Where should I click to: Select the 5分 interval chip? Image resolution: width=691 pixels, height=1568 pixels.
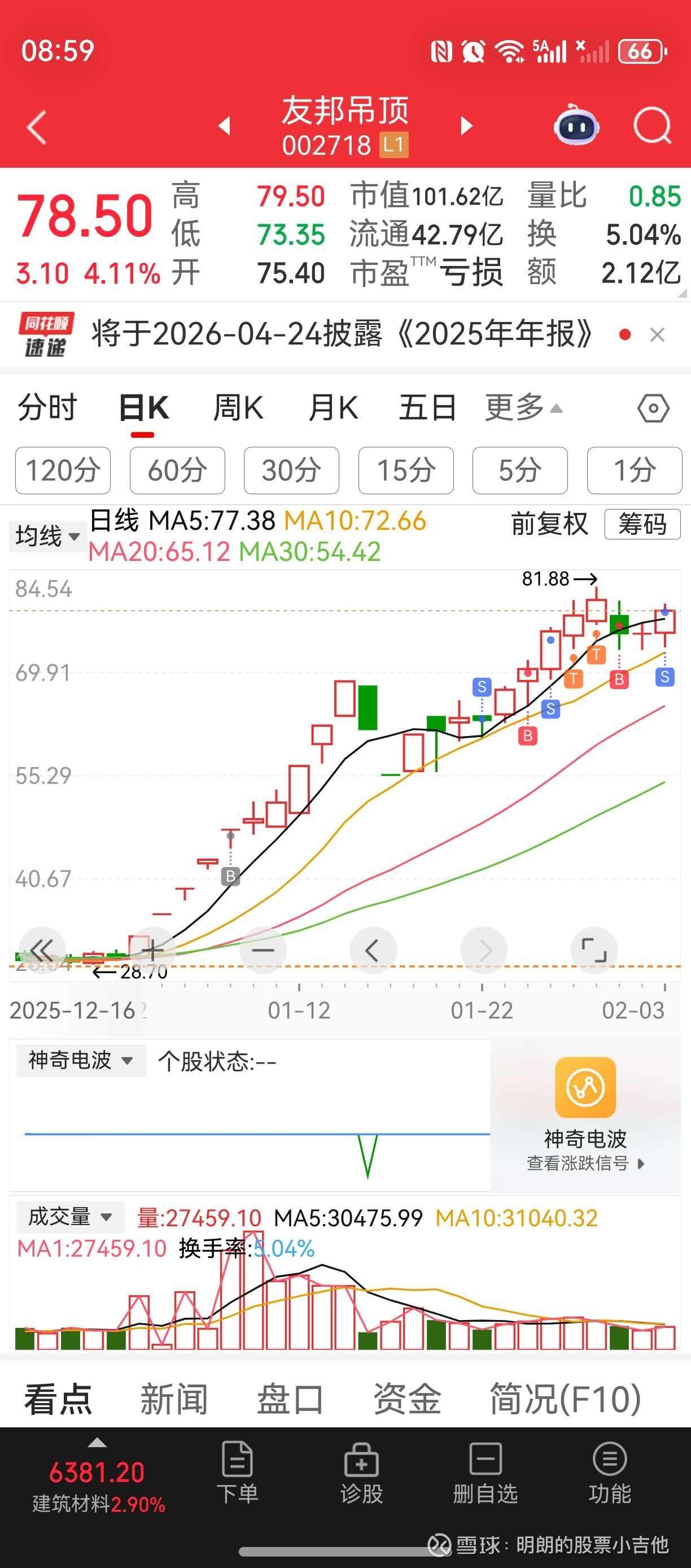(519, 471)
